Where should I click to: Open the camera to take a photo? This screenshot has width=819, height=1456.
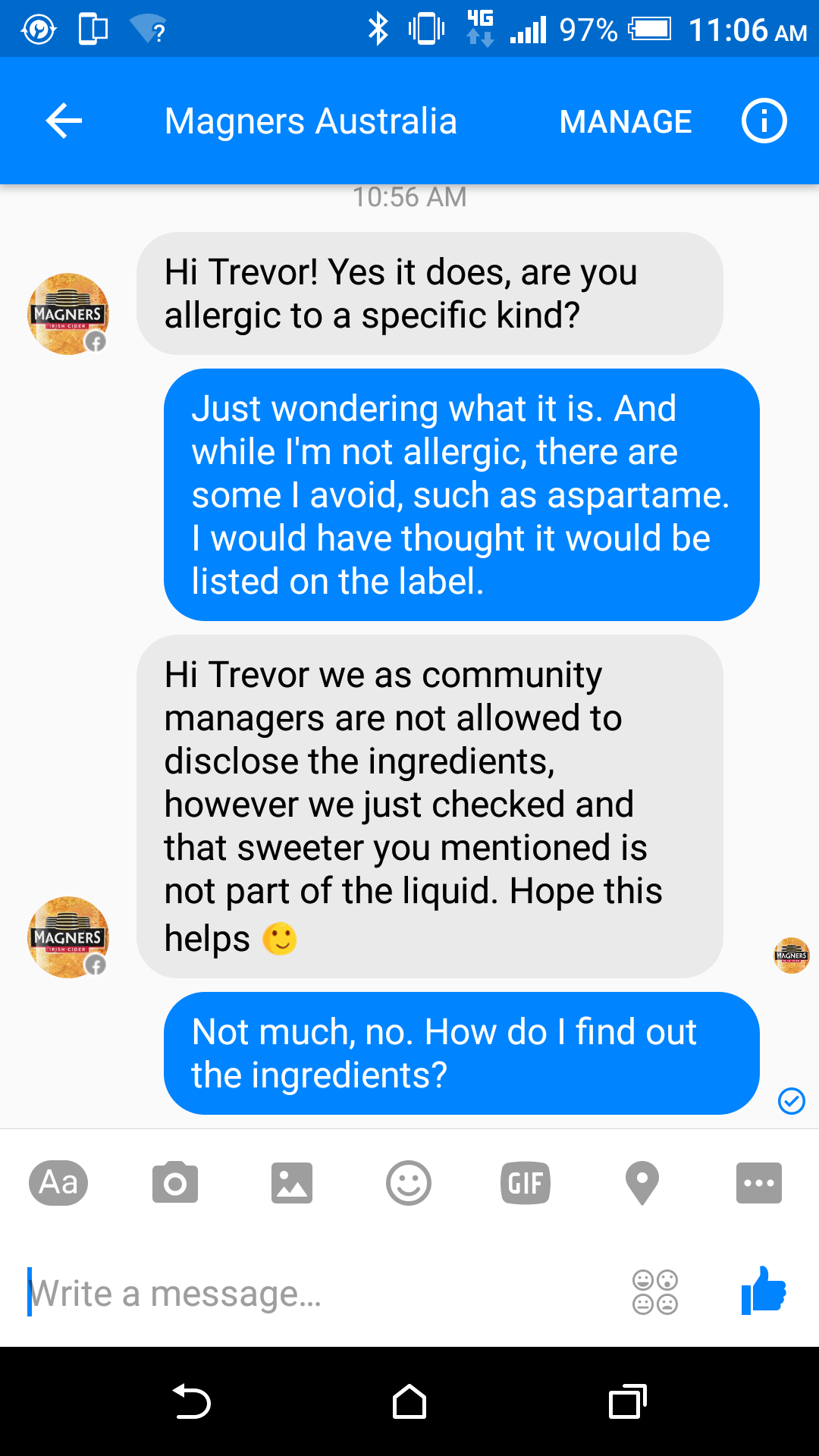tap(175, 1183)
